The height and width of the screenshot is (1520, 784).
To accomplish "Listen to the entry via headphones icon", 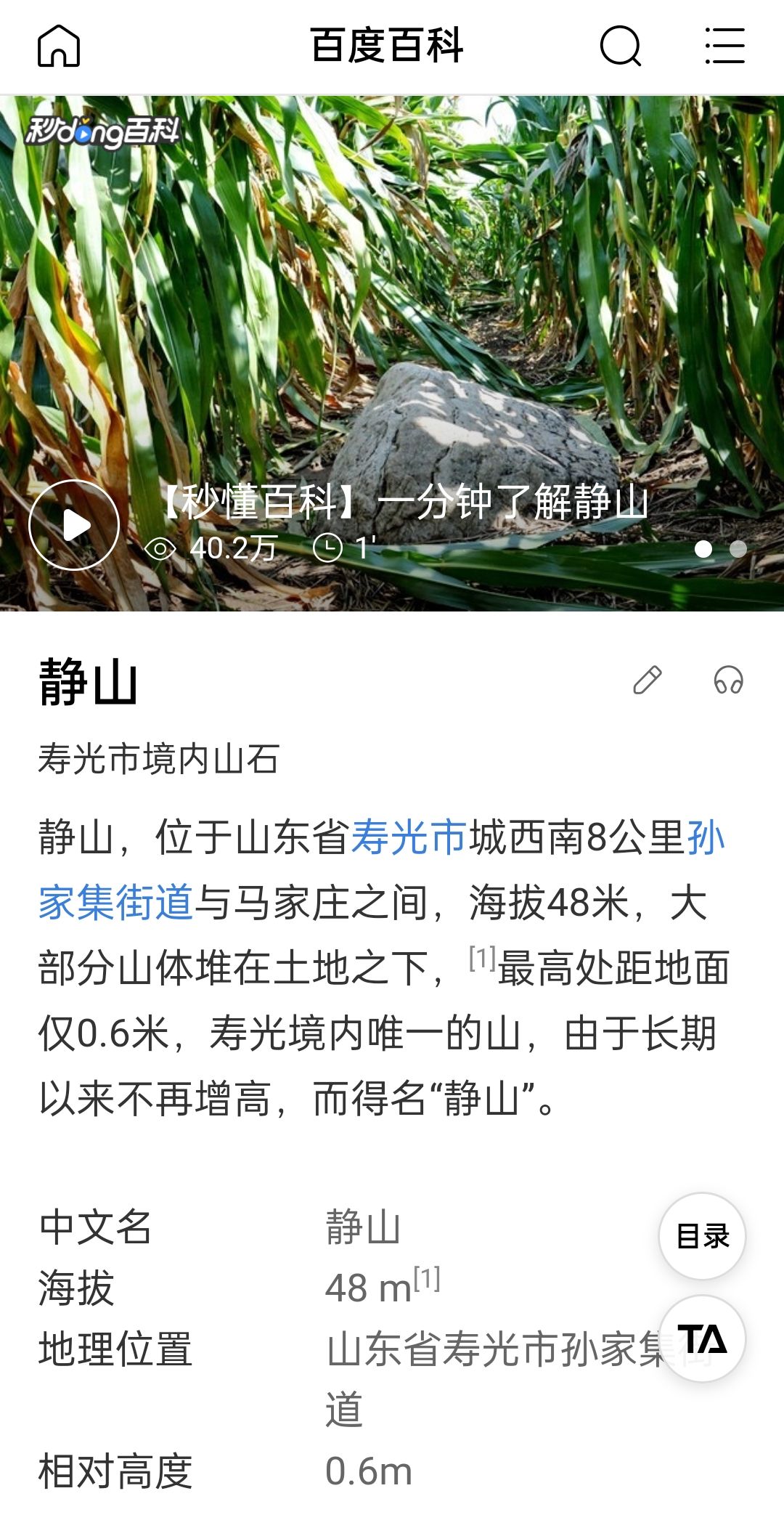I will (x=728, y=680).
